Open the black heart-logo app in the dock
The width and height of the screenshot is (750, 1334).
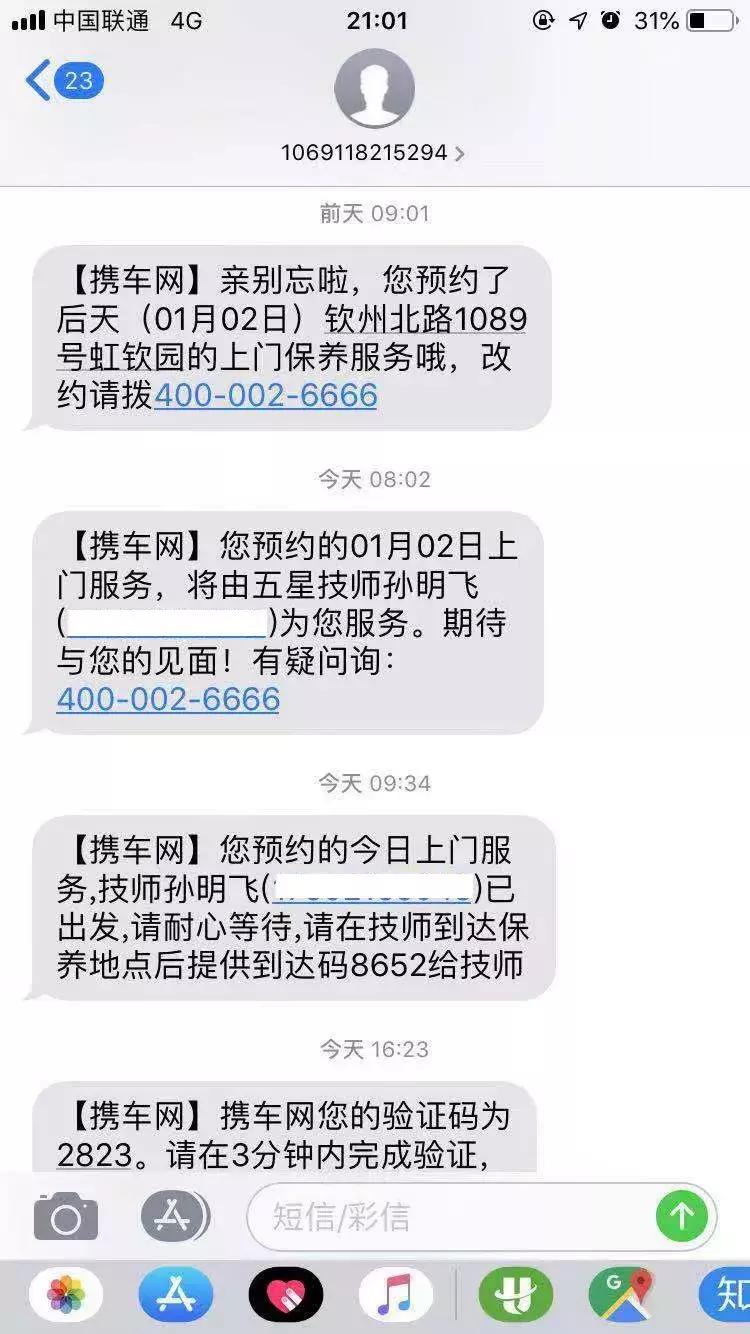tap(285, 1294)
